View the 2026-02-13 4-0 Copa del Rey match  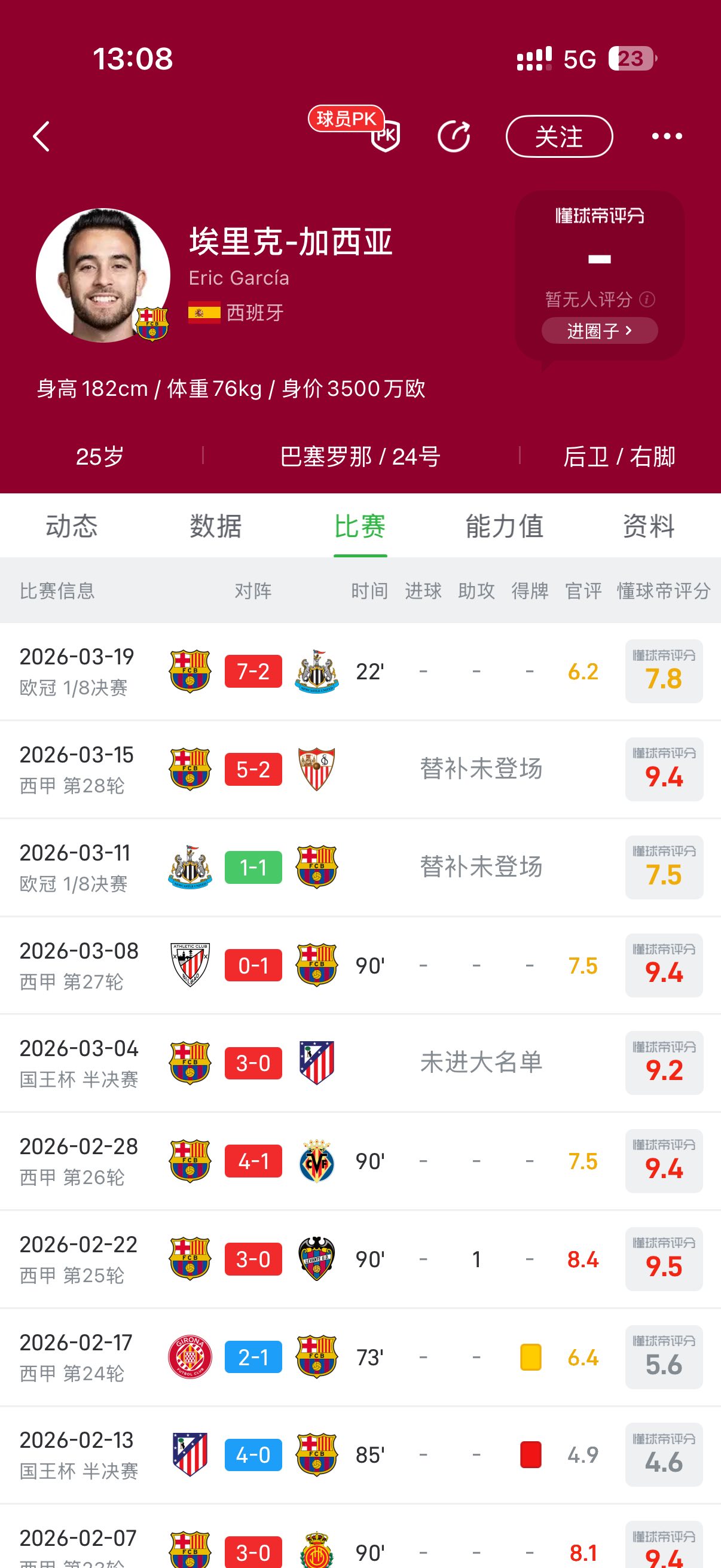click(x=253, y=1455)
